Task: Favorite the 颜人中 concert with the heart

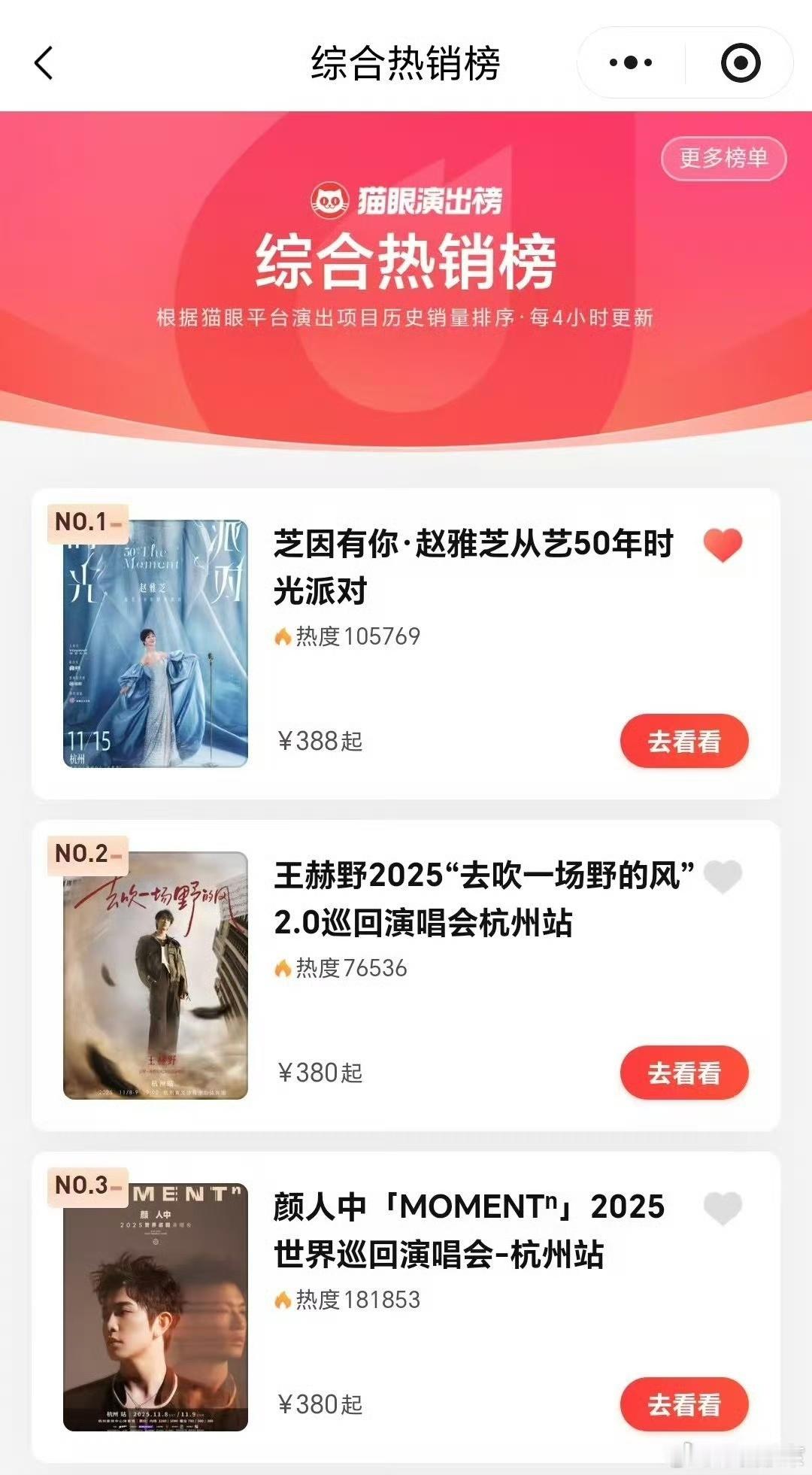Action: pyautogui.click(x=723, y=1208)
